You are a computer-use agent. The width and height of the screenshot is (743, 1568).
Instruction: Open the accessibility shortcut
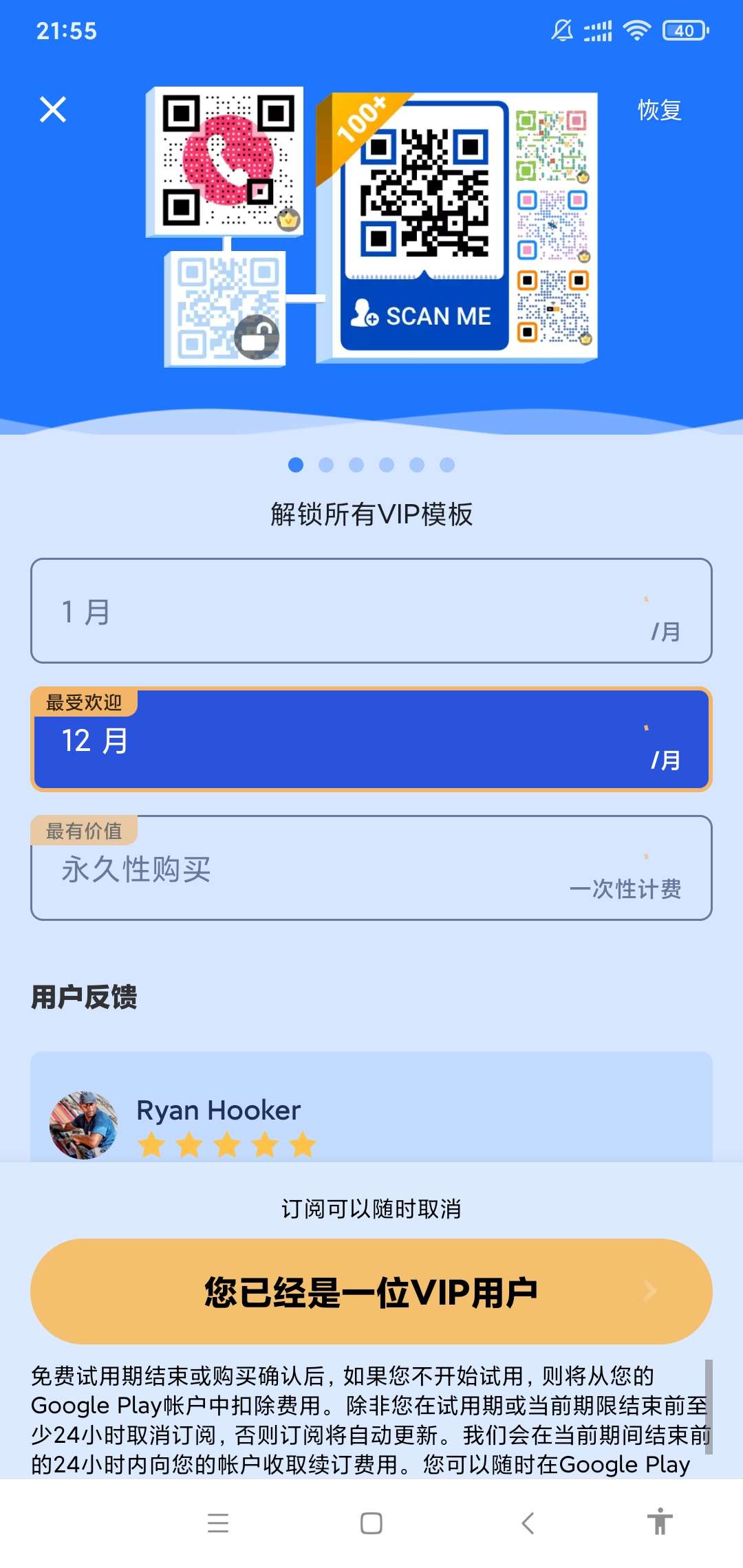[660, 1521]
